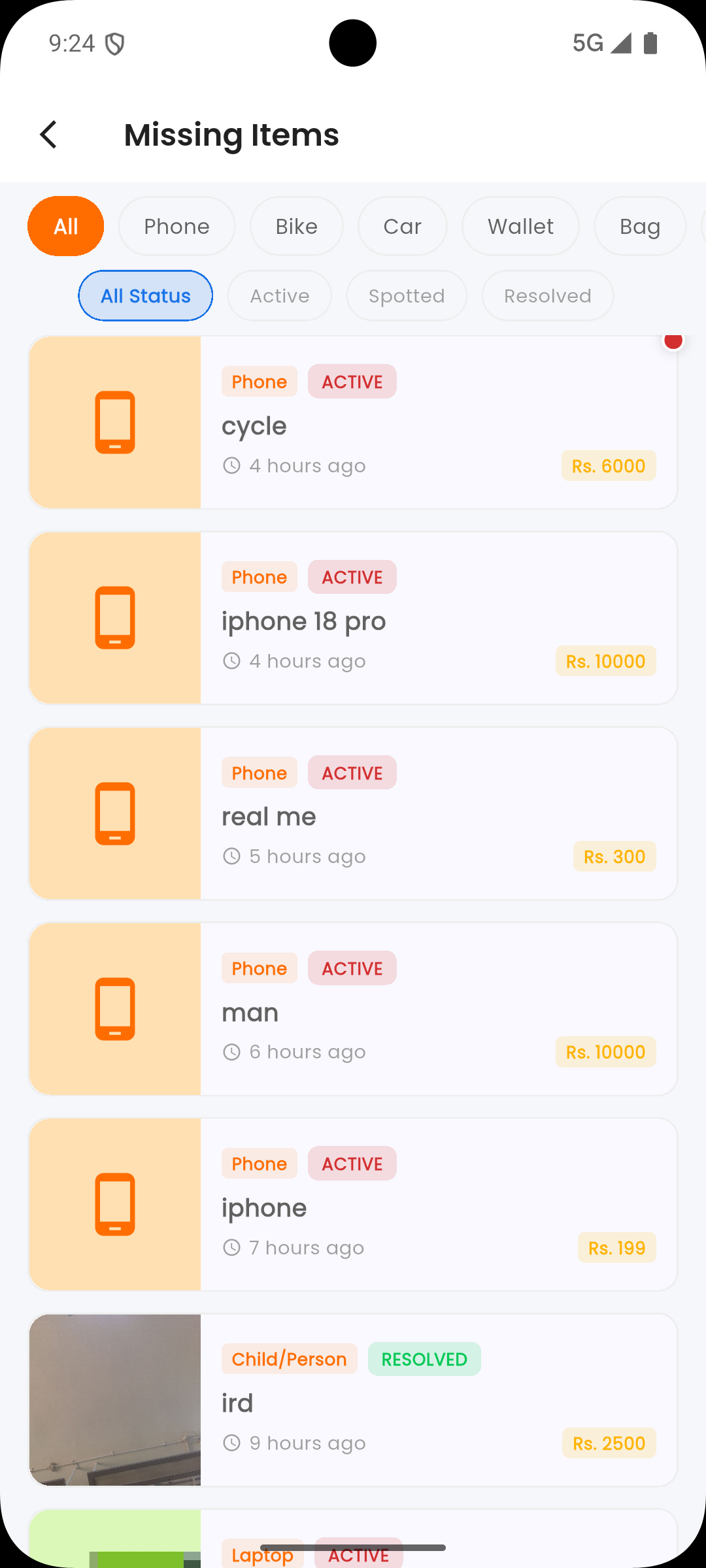Tap the phone icon on the iphone card
The height and width of the screenshot is (1568, 706).
click(x=114, y=1204)
